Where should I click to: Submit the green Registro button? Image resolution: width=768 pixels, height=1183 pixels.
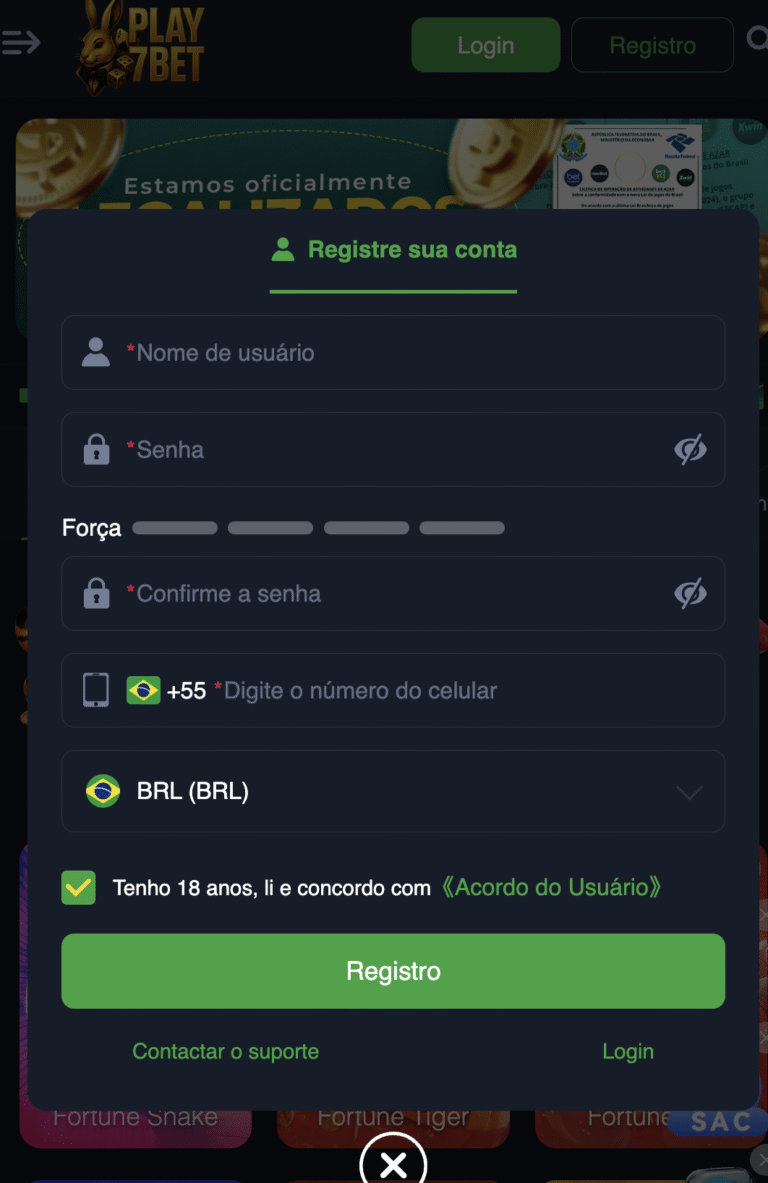pos(392,971)
